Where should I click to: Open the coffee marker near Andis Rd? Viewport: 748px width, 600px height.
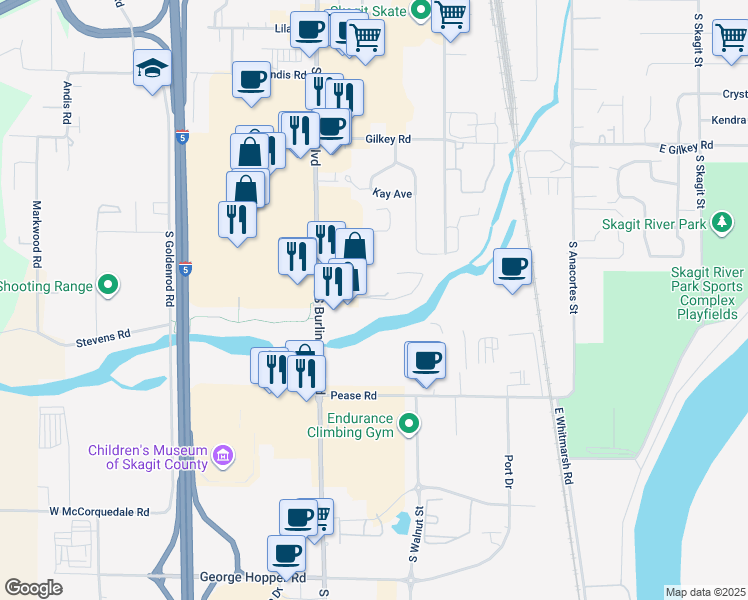pos(251,80)
